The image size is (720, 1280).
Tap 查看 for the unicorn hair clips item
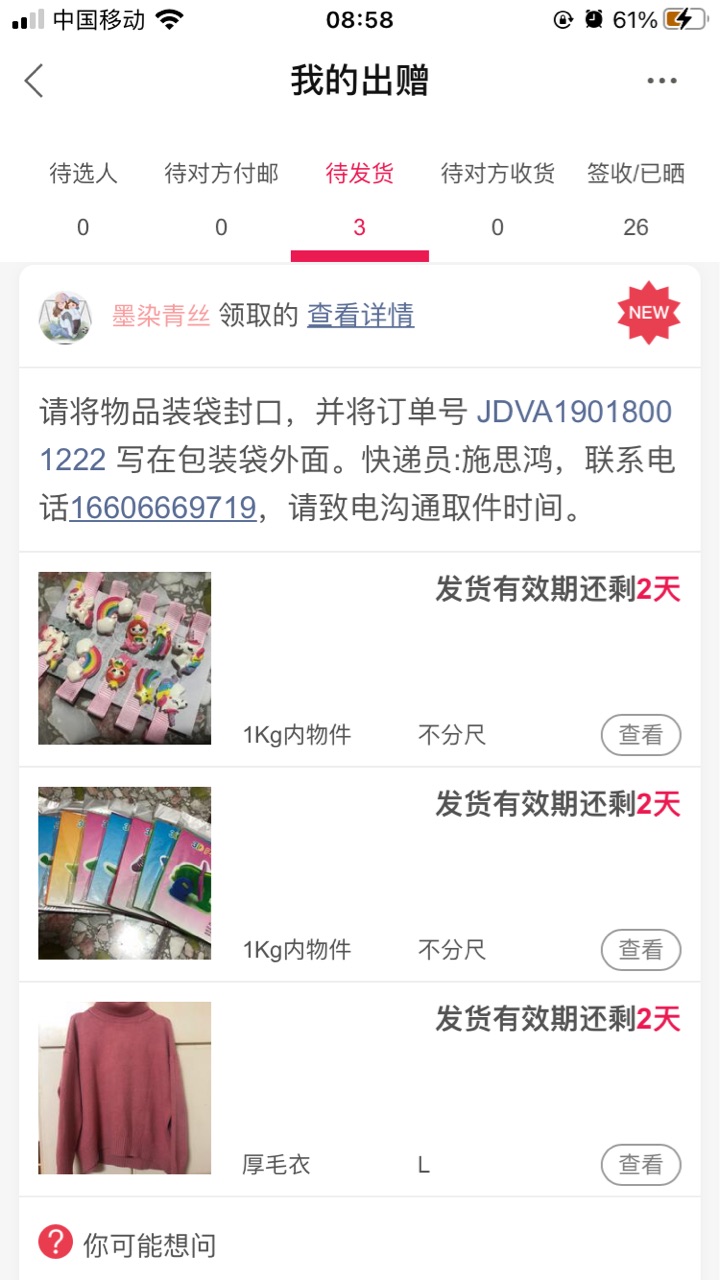pyautogui.click(x=640, y=735)
